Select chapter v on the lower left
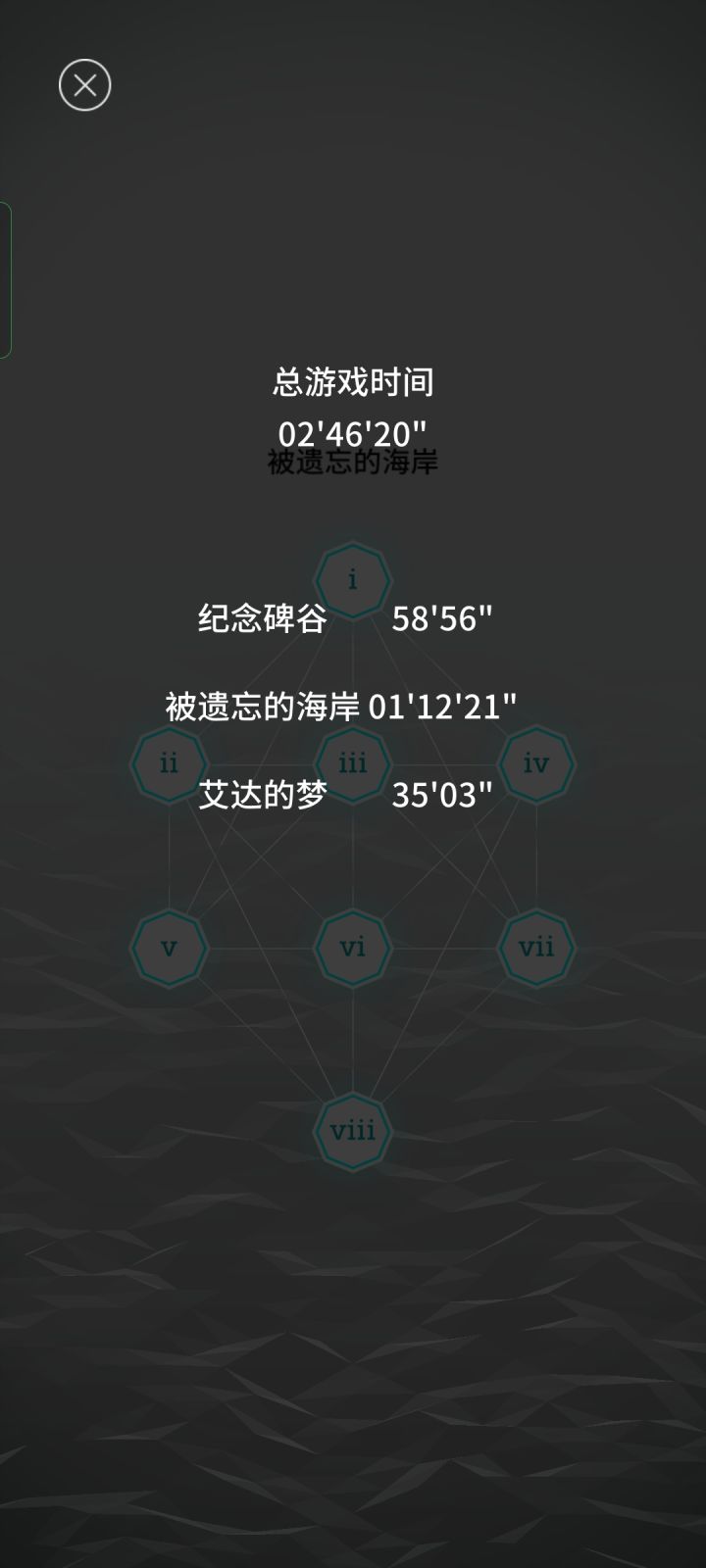Screen dimensions: 706x1568 tap(169, 948)
